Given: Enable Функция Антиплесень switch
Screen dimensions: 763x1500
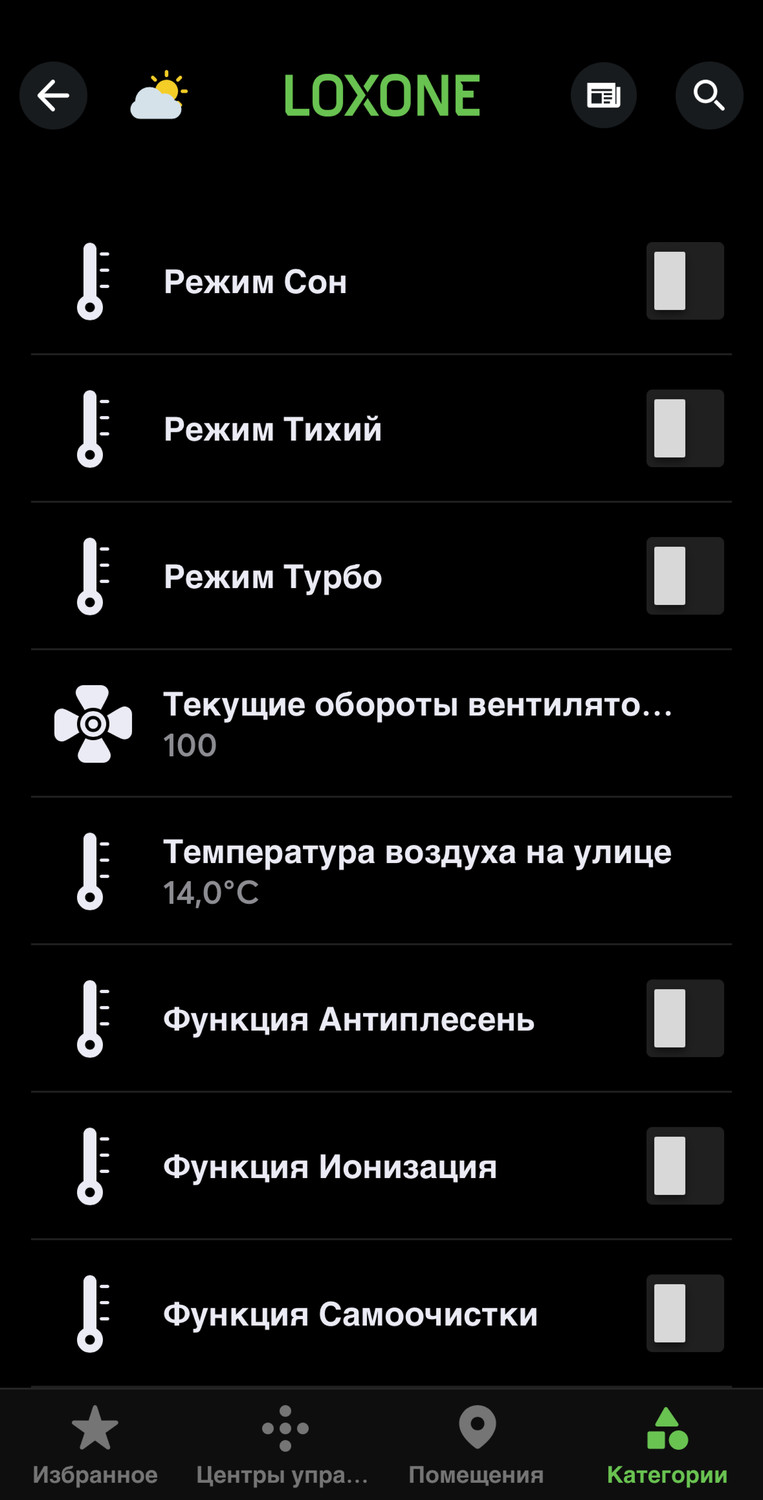Looking at the screenshot, I should pyautogui.click(x=684, y=1018).
